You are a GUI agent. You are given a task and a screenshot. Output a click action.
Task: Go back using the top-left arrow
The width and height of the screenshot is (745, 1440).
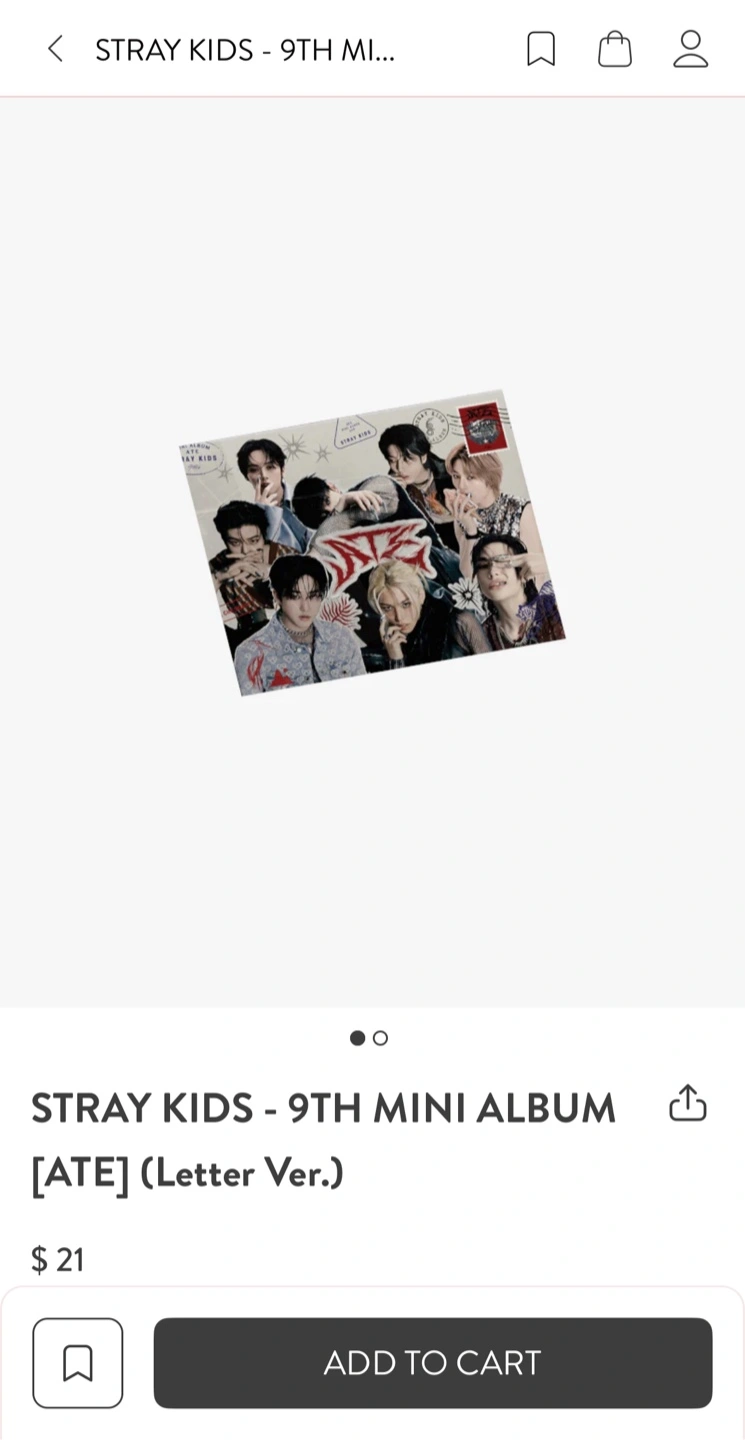coord(55,48)
